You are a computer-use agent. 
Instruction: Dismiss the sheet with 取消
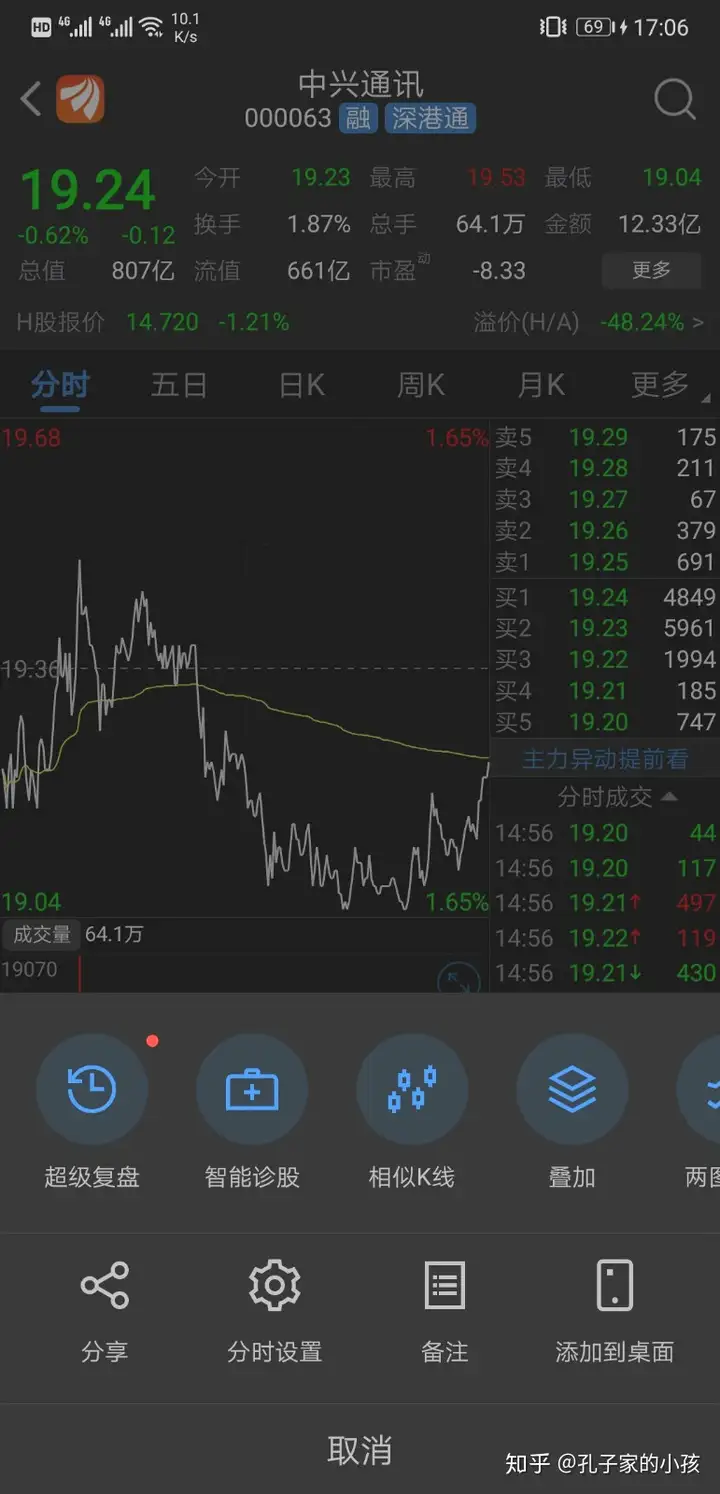click(360, 1449)
